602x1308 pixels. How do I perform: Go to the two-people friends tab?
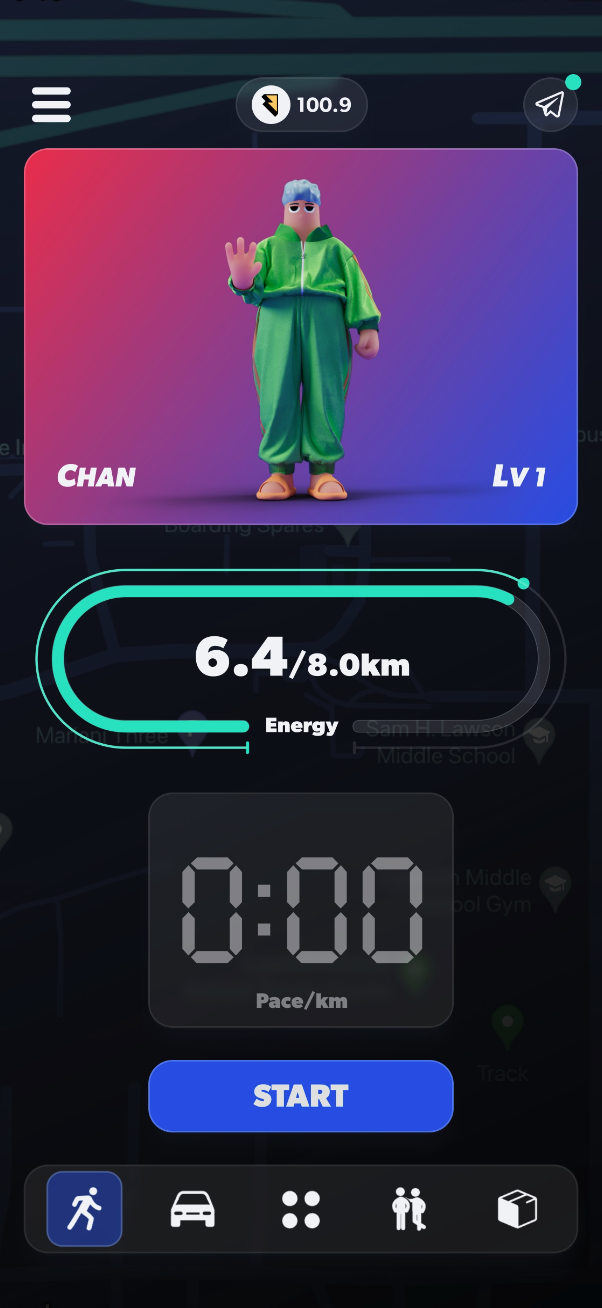tap(409, 1209)
